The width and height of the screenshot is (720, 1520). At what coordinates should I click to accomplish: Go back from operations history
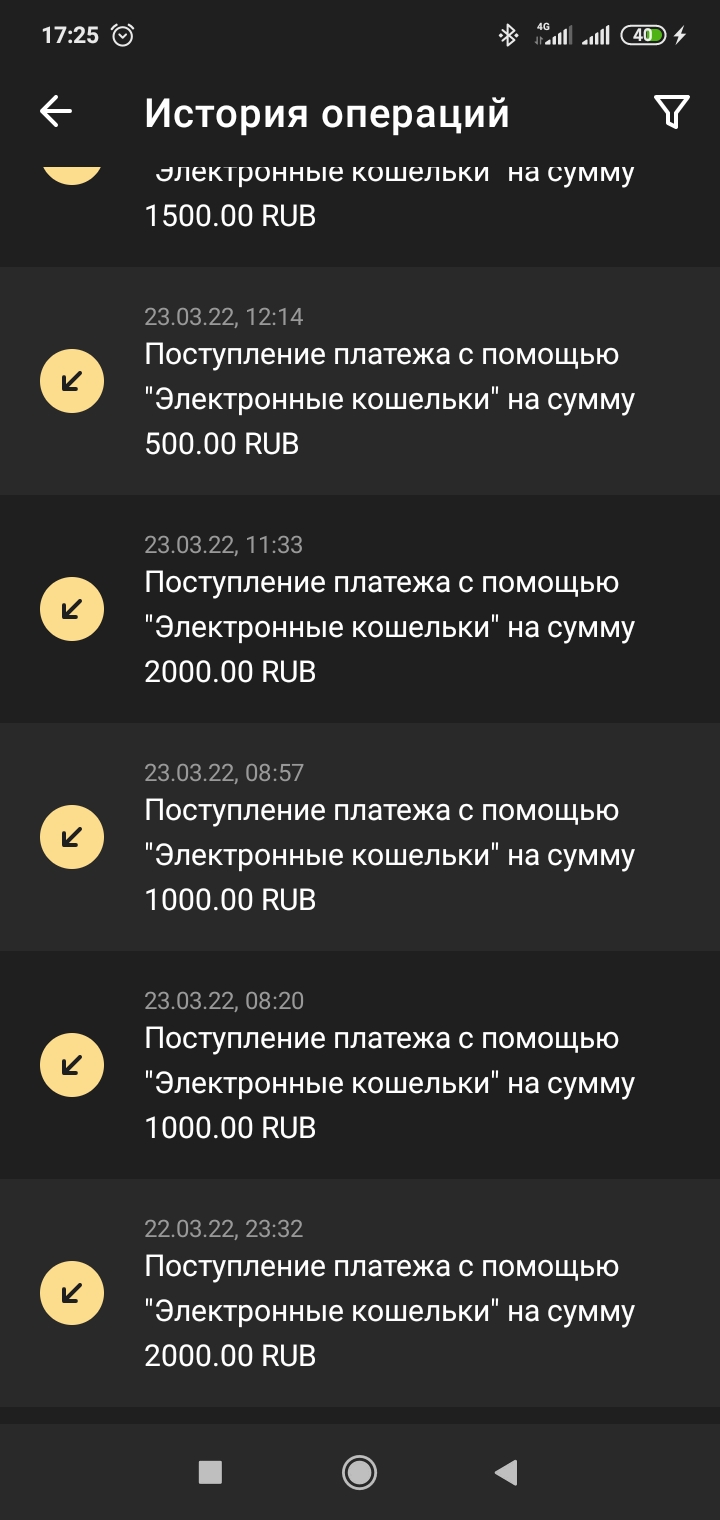click(x=56, y=112)
